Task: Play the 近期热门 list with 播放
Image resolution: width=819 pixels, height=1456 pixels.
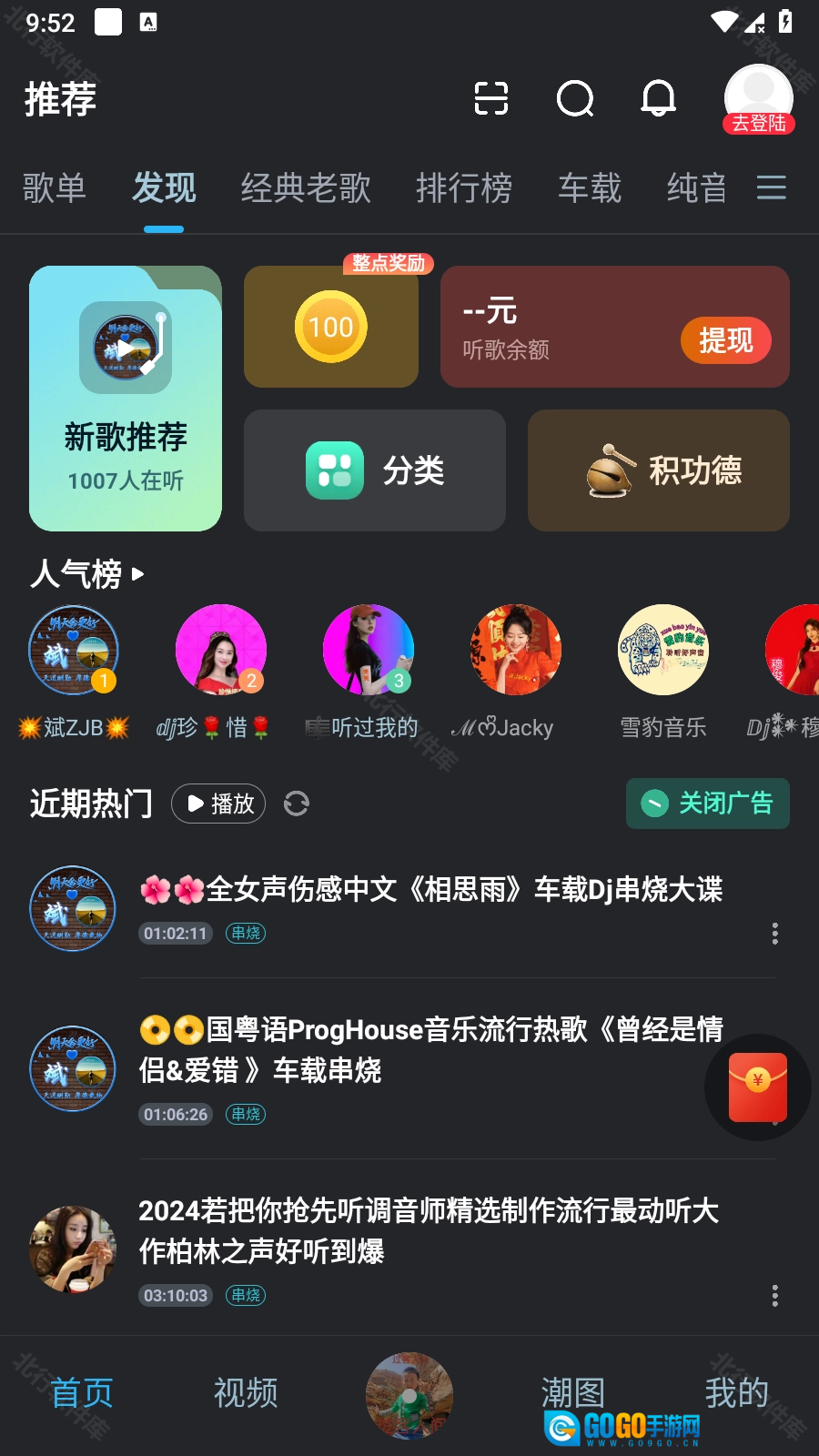Action: pyautogui.click(x=218, y=804)
